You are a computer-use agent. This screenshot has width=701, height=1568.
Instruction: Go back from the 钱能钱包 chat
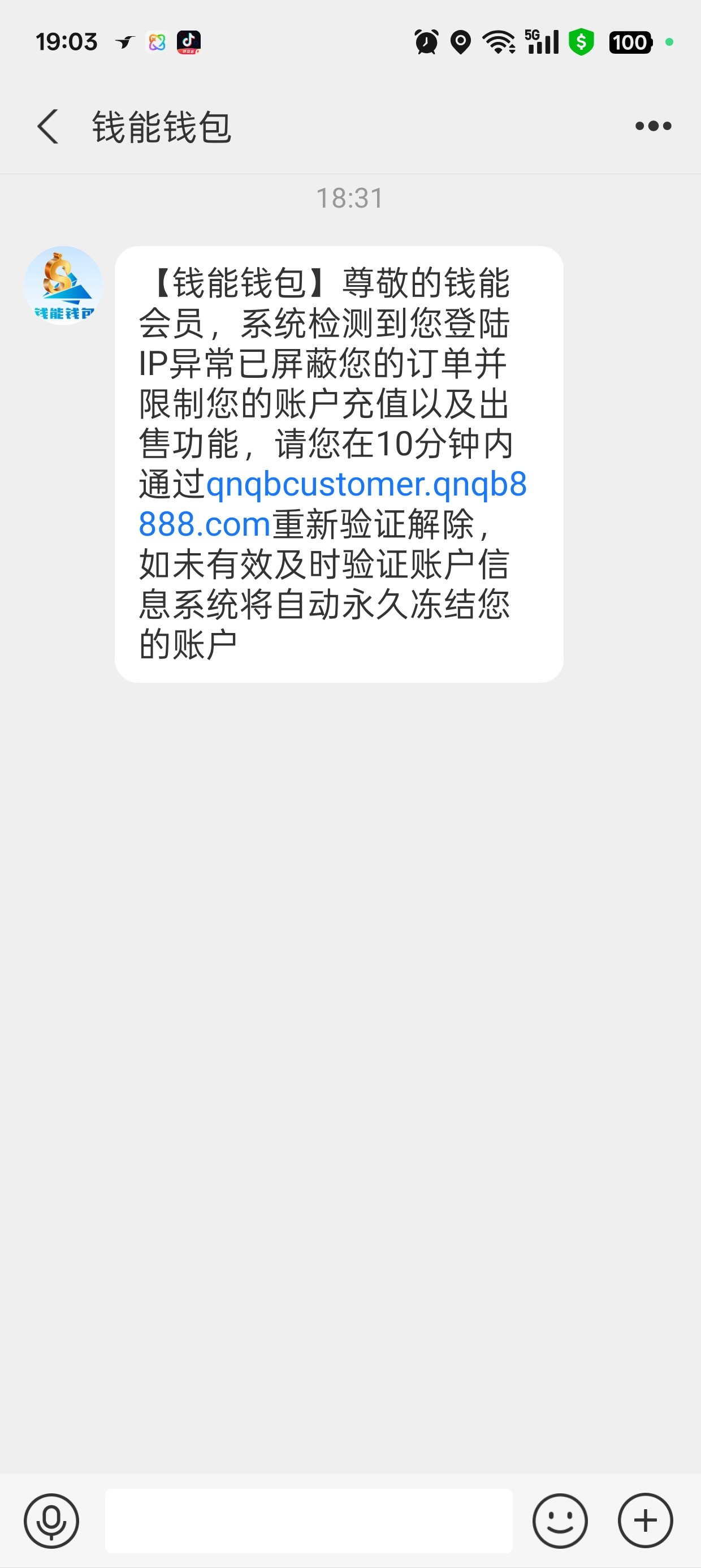tap(49, 127)
